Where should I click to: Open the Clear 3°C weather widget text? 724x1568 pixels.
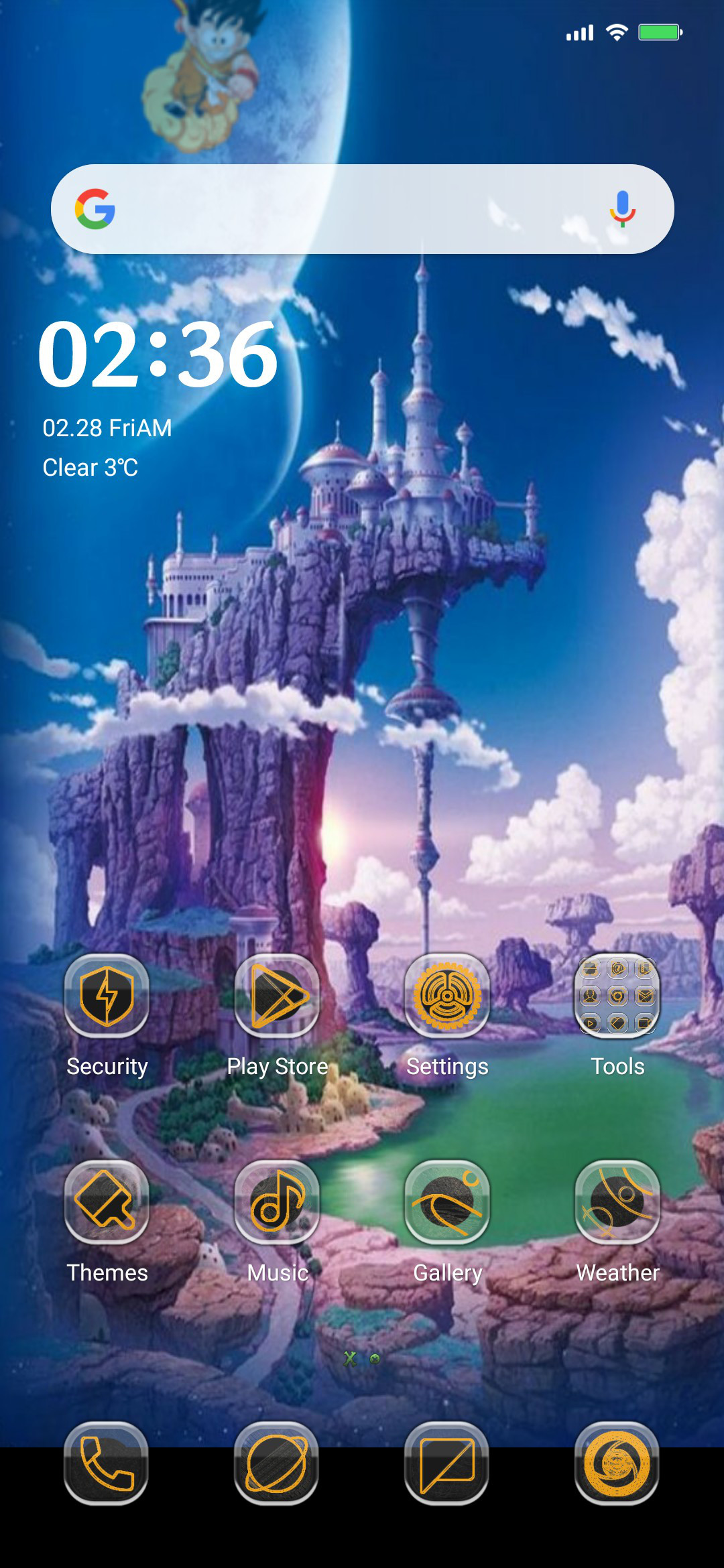point(90,467)
